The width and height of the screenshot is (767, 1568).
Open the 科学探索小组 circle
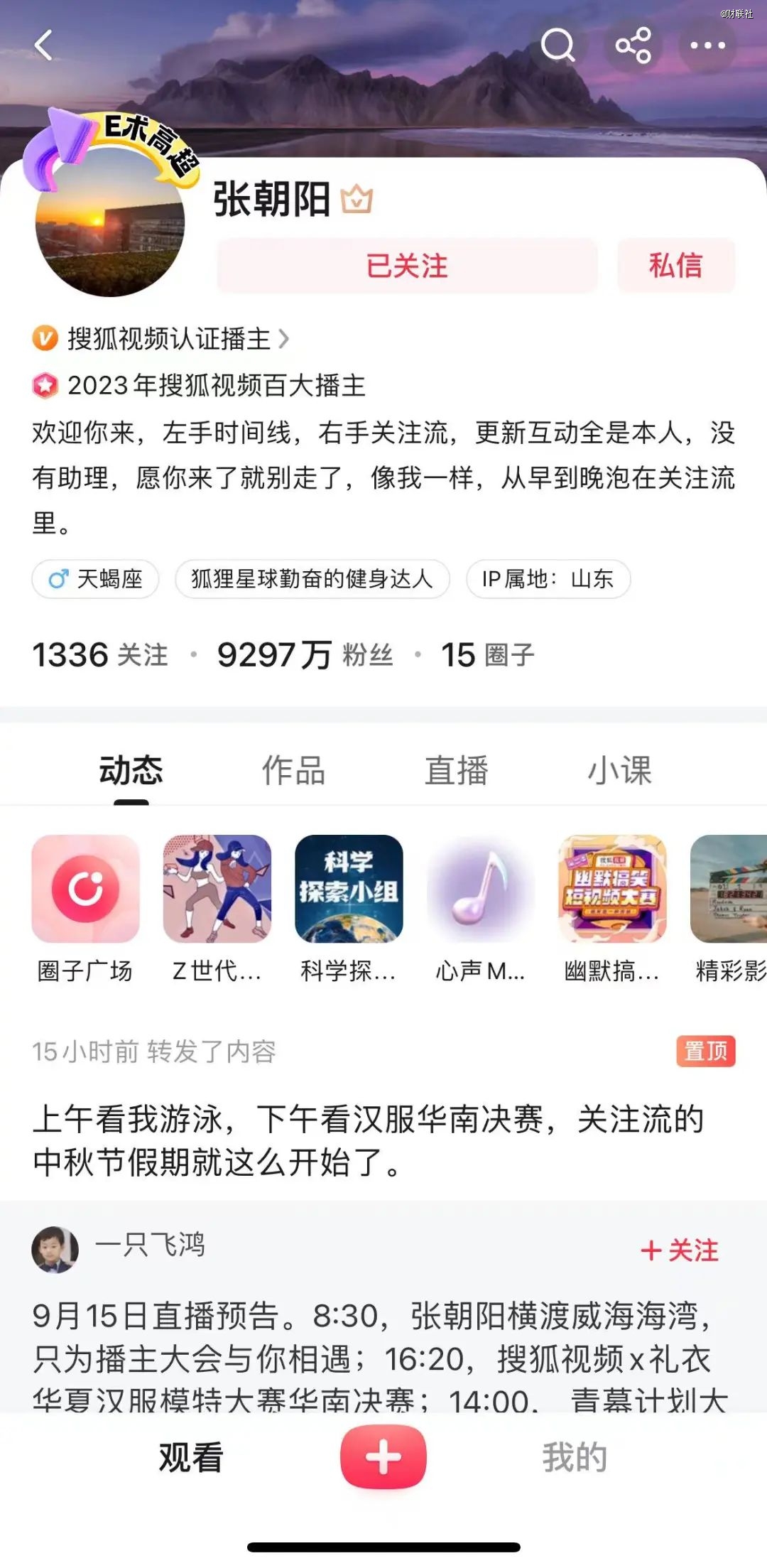coord(349,890)
